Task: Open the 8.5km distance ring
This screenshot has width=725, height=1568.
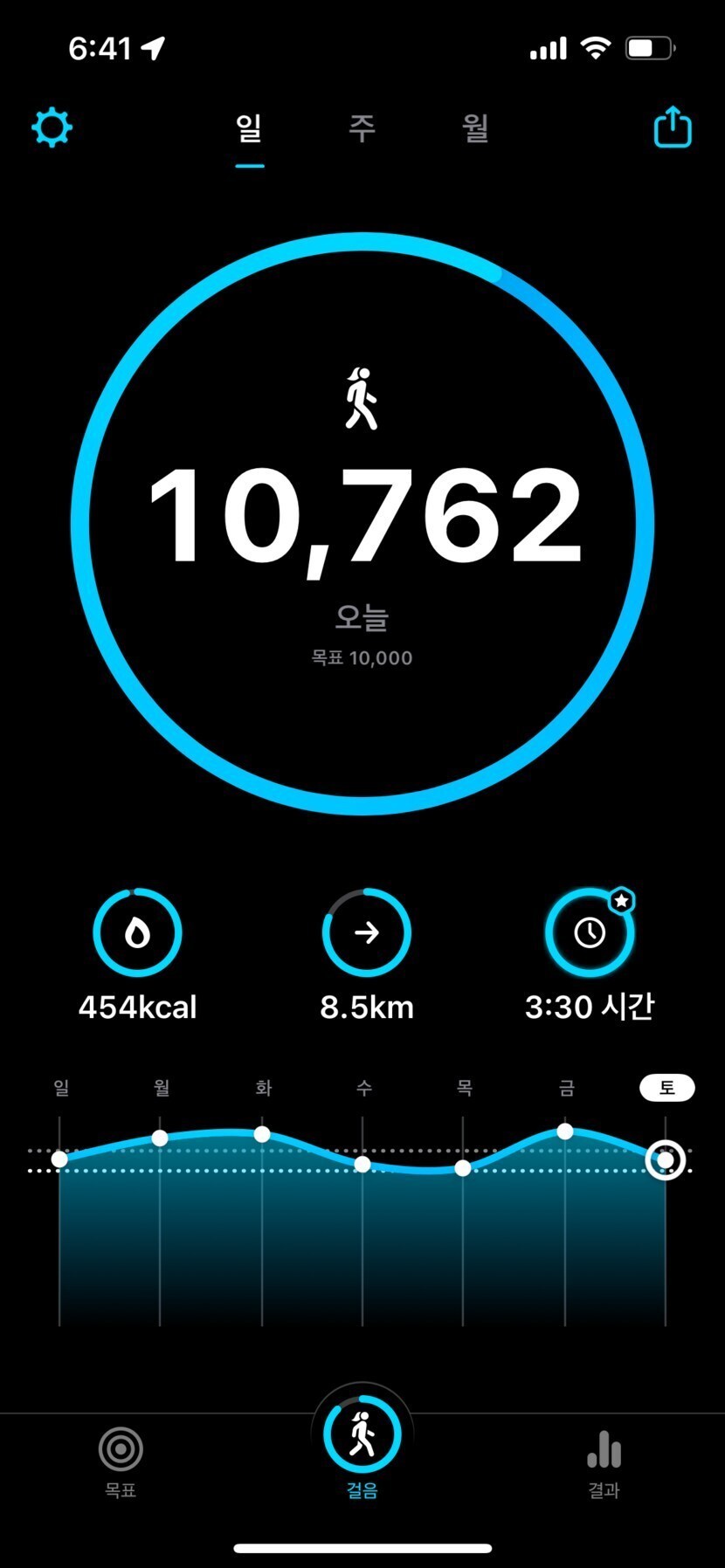Action: tap(367, 932)
